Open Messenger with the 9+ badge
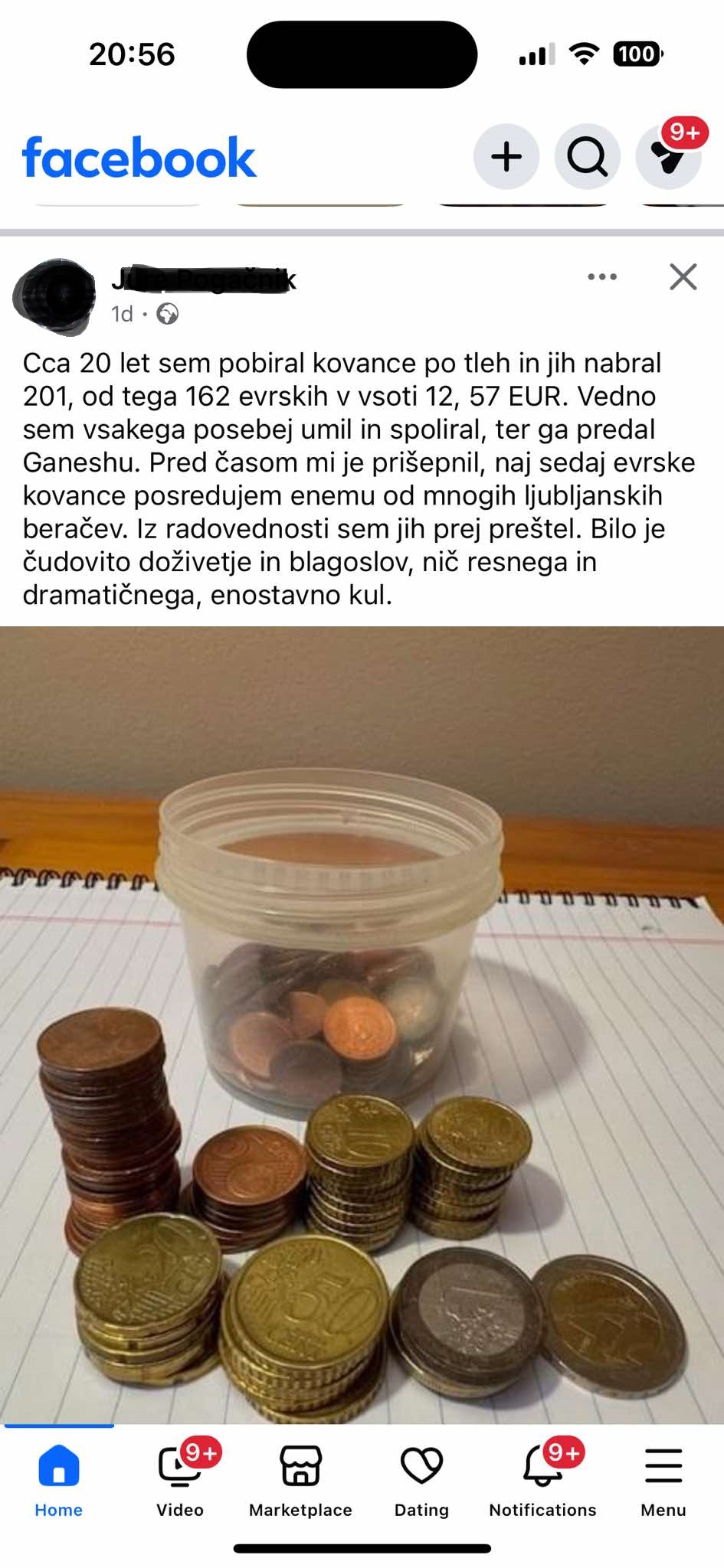Screen dimensions: 724x1568 (669, 156)
